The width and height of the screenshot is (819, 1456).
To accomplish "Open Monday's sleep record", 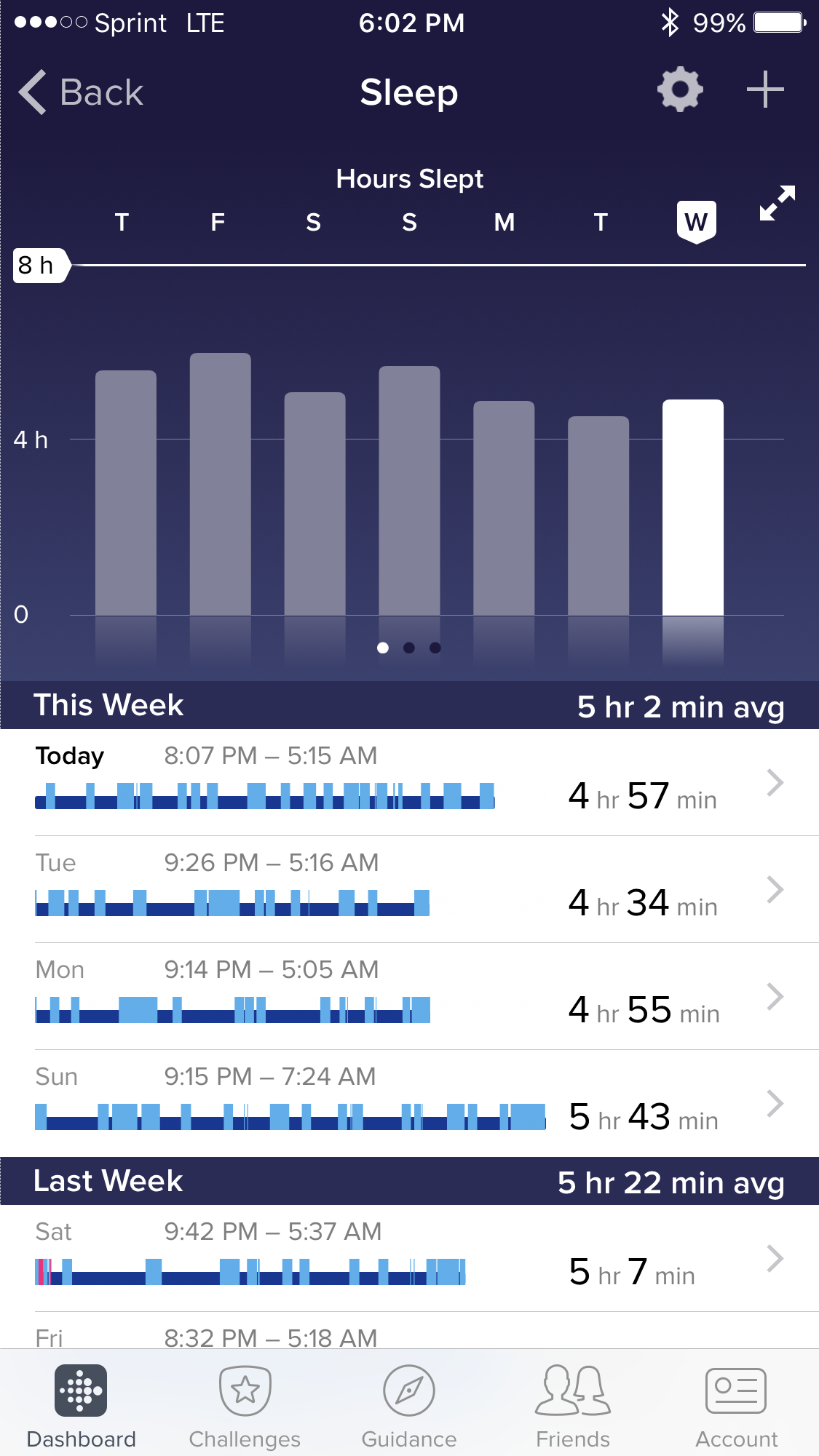I will click(x=409, y=996).
